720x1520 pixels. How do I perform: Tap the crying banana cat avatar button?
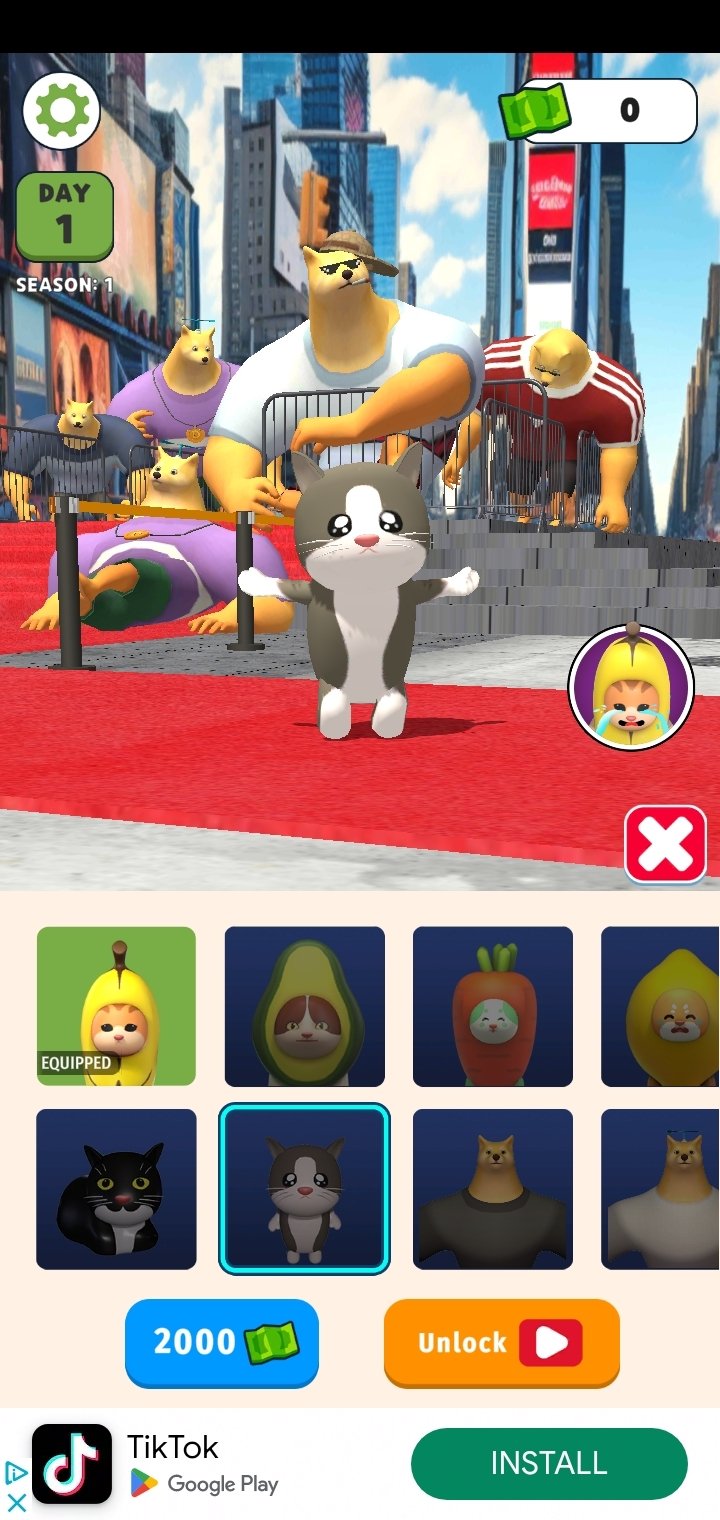coord(631,688)
